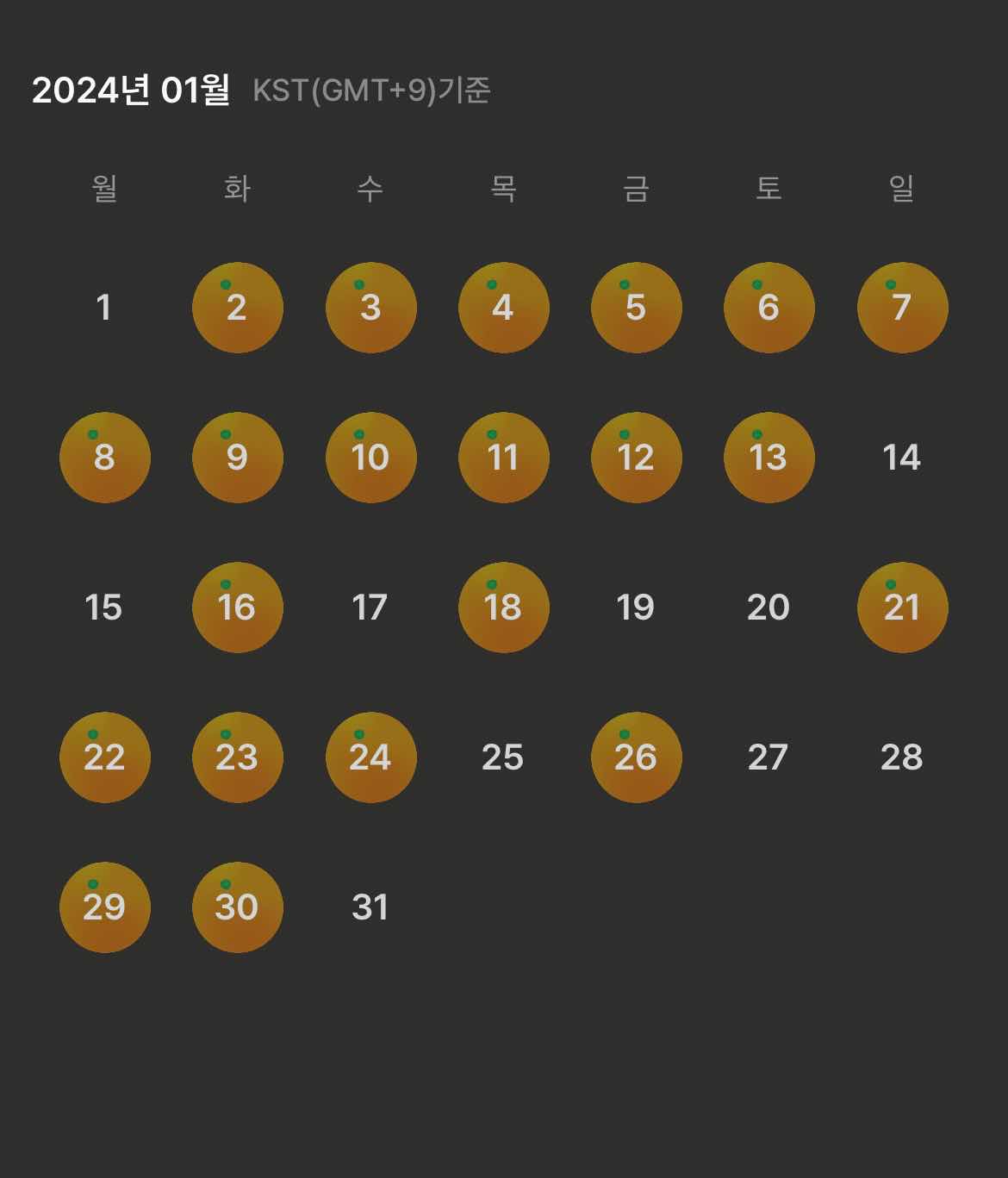Tap date 7 in the Sunday column

pyautogui.click(x=902, y=308)
